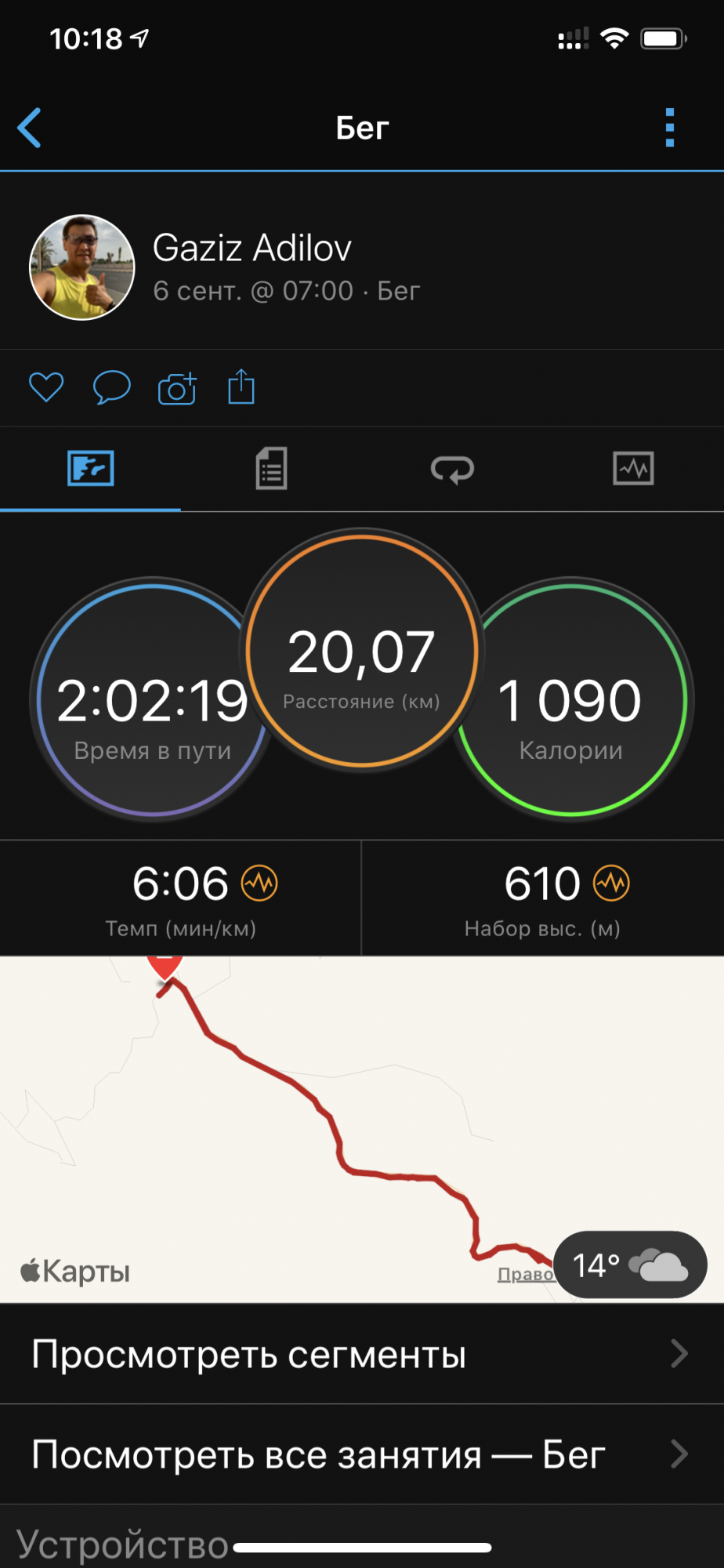Viewport: 724px width, 1568px height.
Task: Tap the insight icon beside pace 6:06
Action: [259, 884]
